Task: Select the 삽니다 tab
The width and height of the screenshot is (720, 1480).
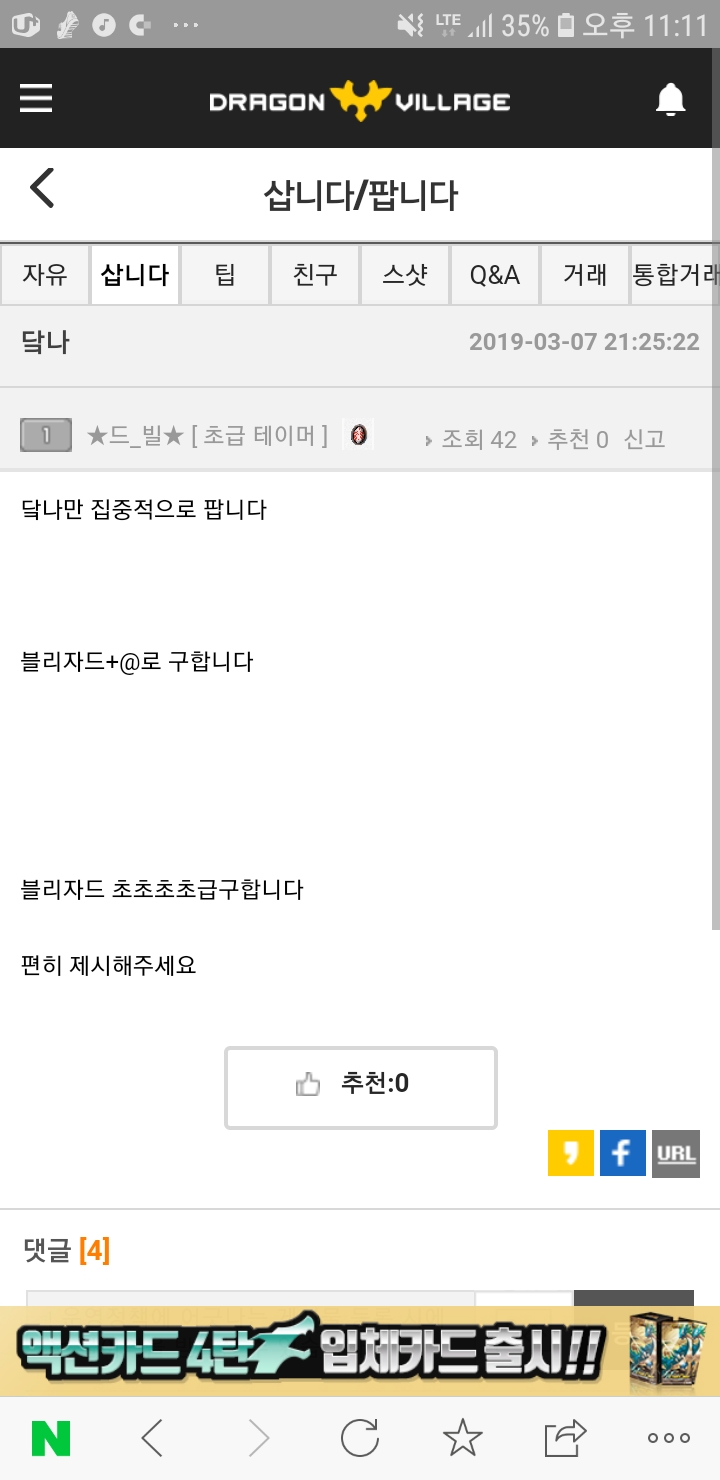Action: [135, 275]
